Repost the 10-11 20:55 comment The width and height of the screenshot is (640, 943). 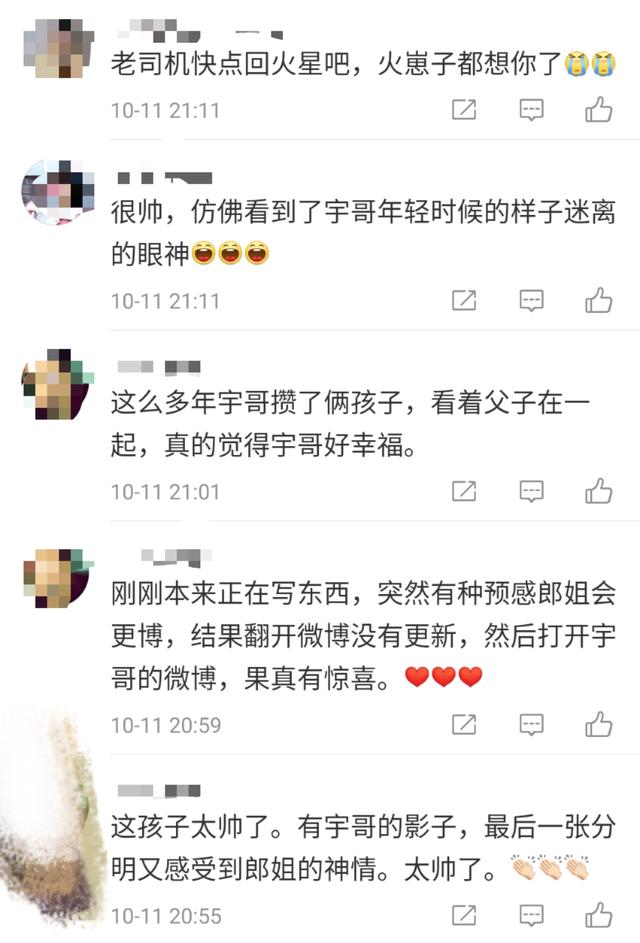point(464,914)
